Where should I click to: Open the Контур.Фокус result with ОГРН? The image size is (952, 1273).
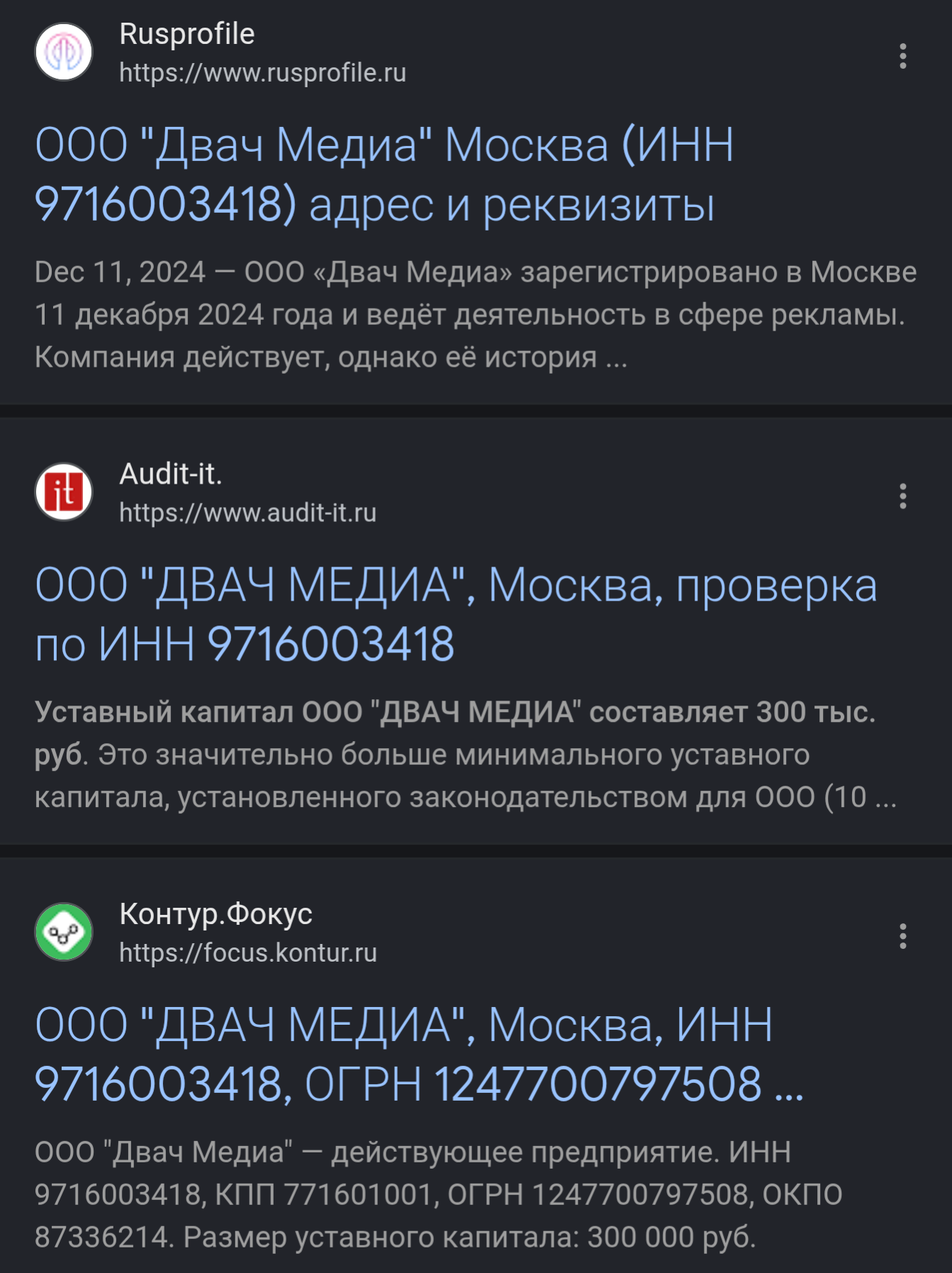click(x=419, y=1055)
